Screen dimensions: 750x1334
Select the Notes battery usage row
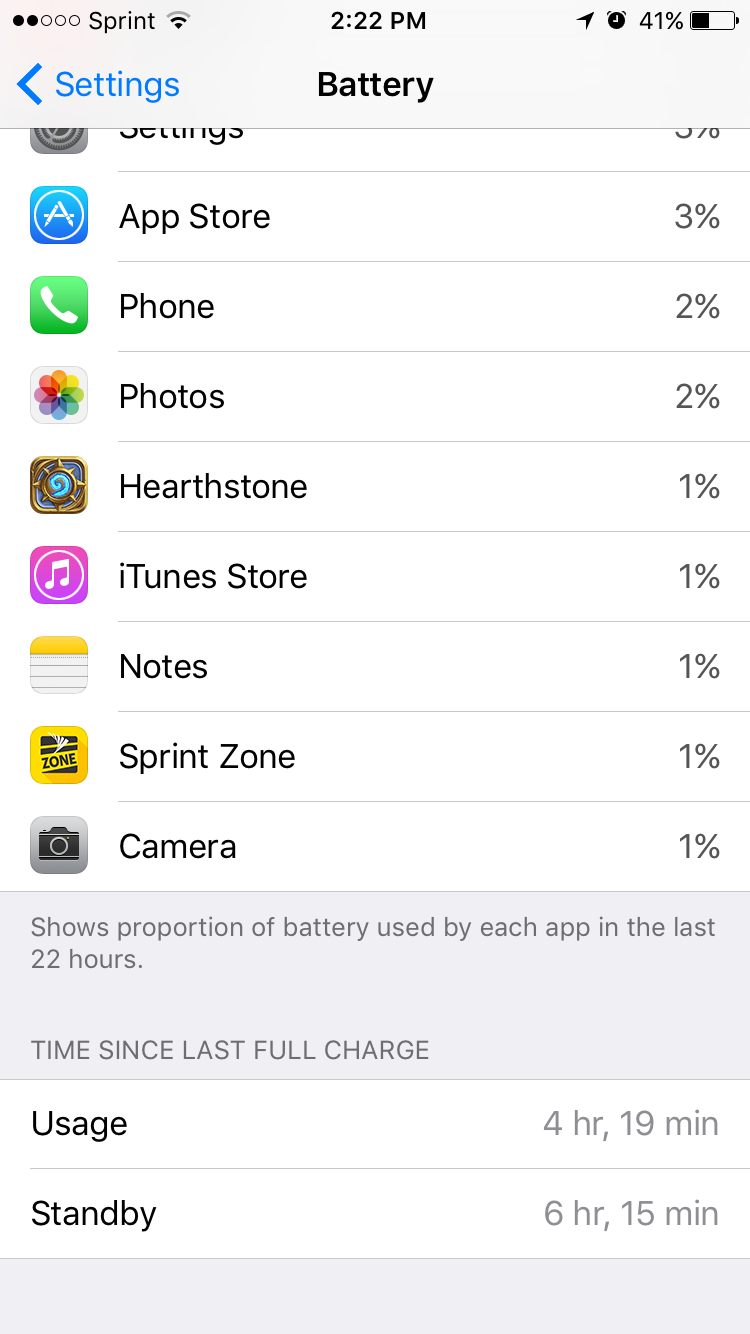(x=375, y=667)
